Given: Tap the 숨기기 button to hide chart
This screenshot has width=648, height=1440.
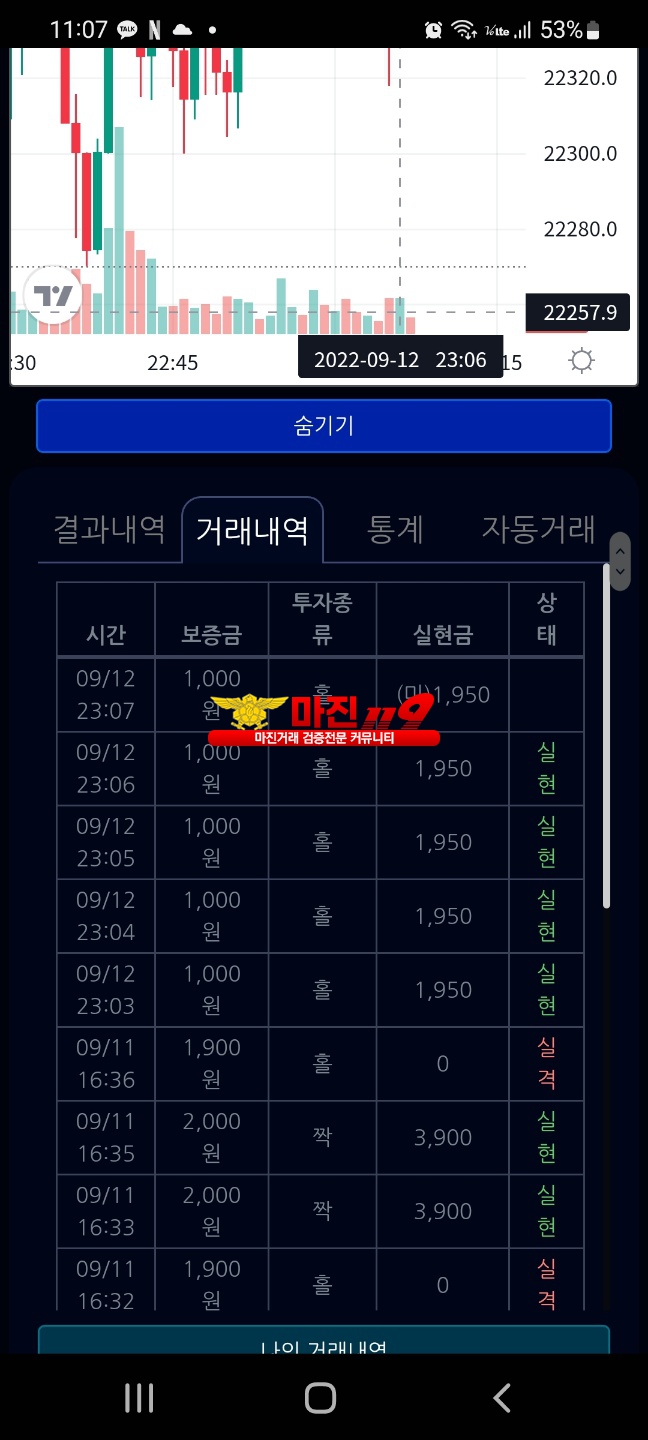Looking at the screenshot, I should pyautogui.click(x=324, y=426).
